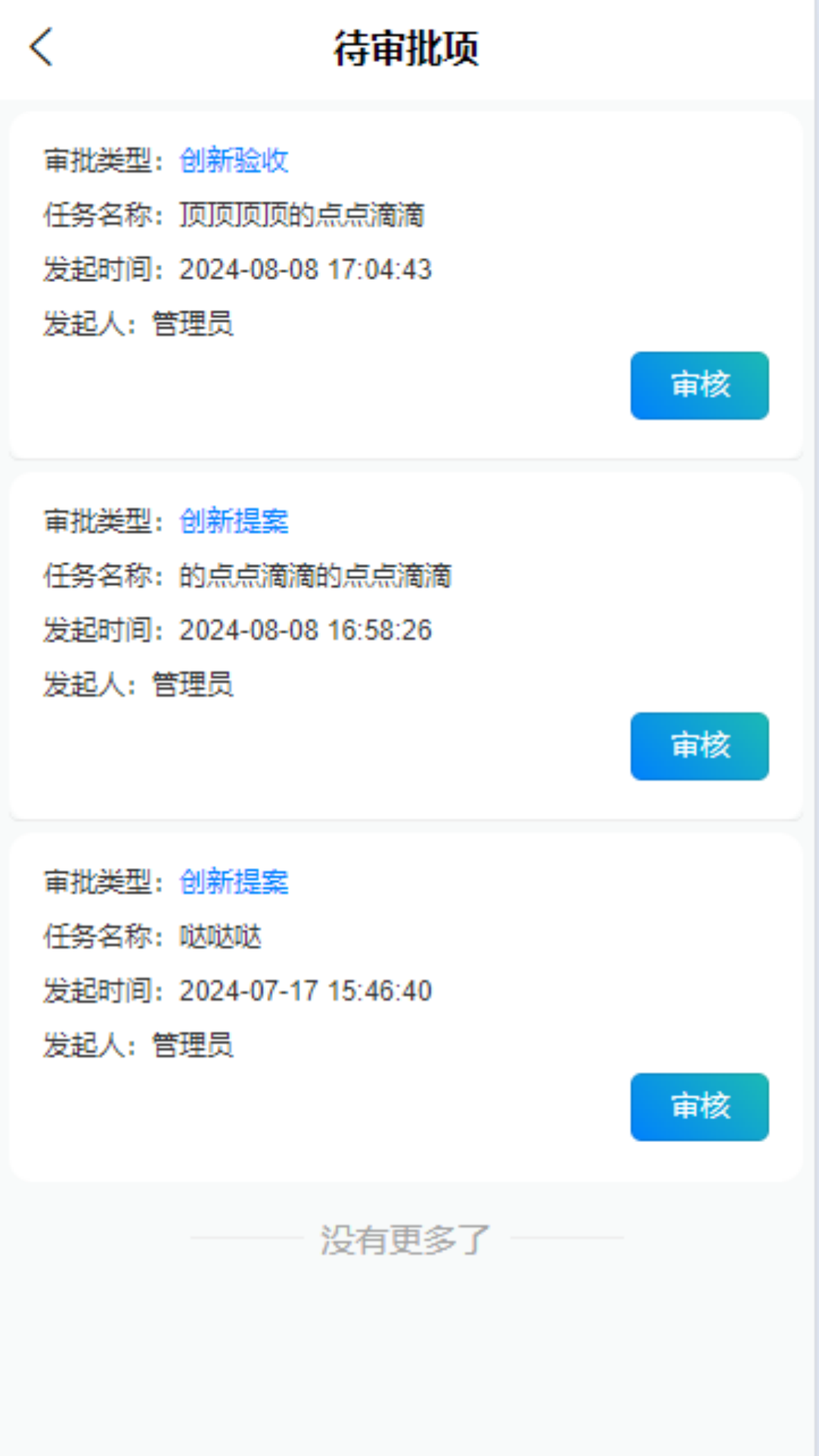This screenshot has height=1456, width=819.
Task: Tap the back arrow to return
Action: tap(39, 49)
